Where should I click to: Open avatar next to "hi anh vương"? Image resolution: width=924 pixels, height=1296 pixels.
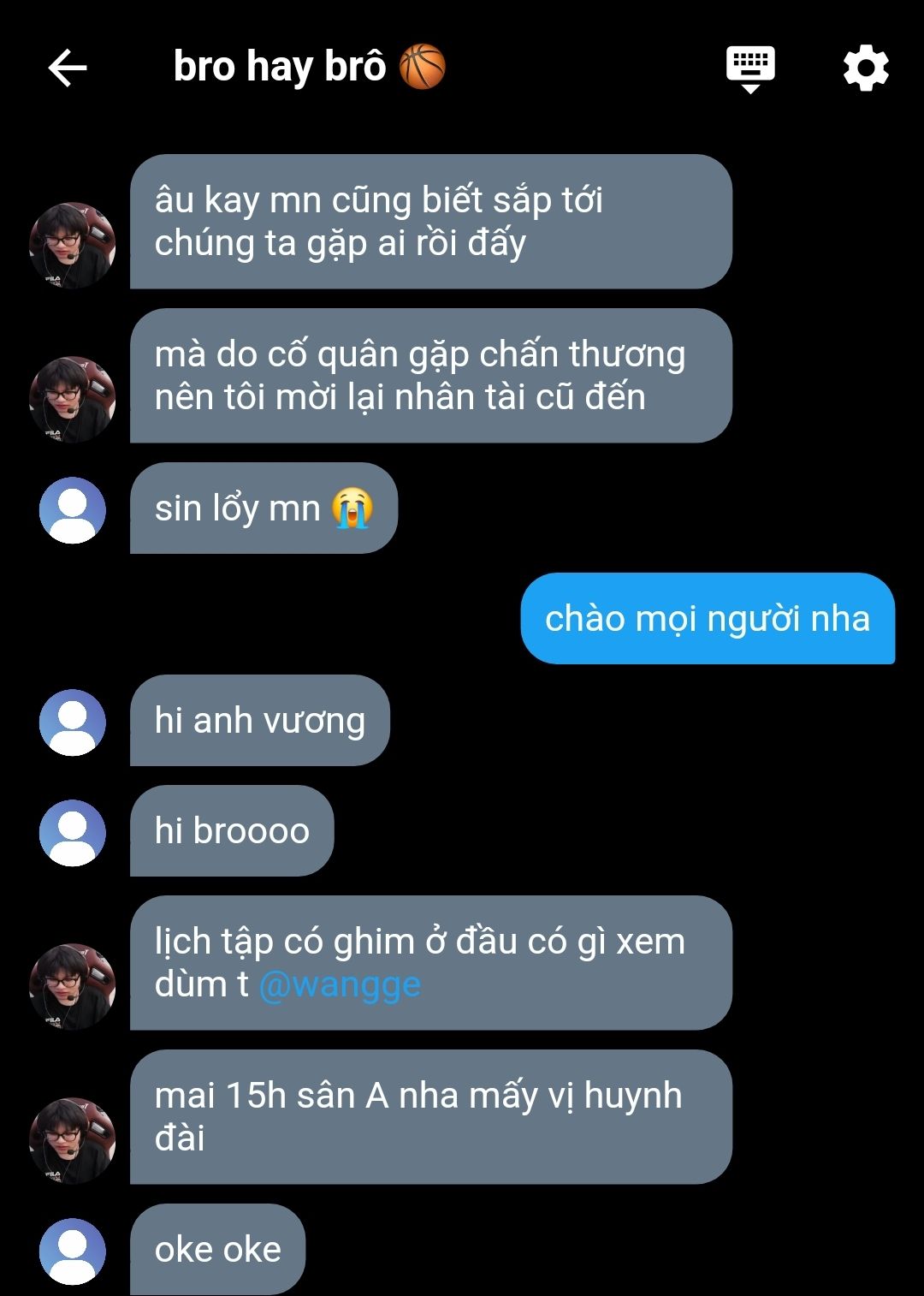(73, 722)
